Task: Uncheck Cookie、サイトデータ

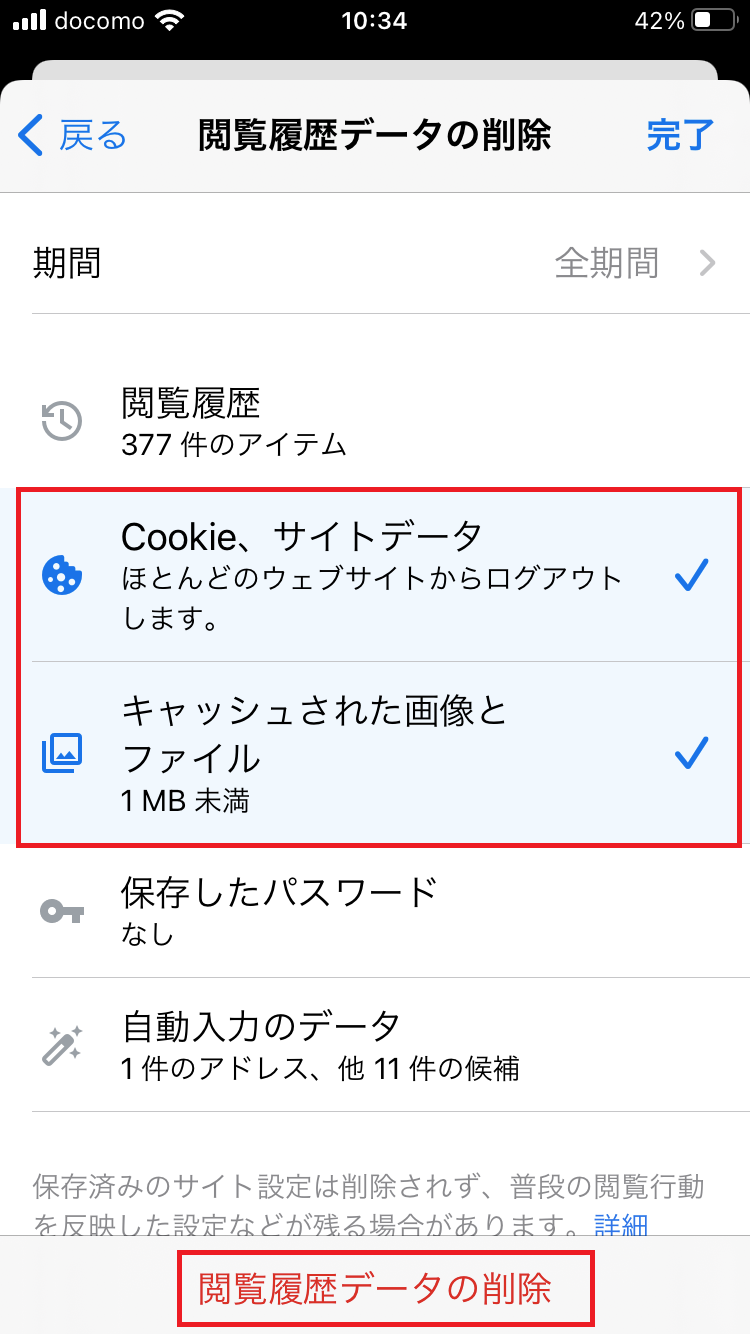Action: [375, 575]
